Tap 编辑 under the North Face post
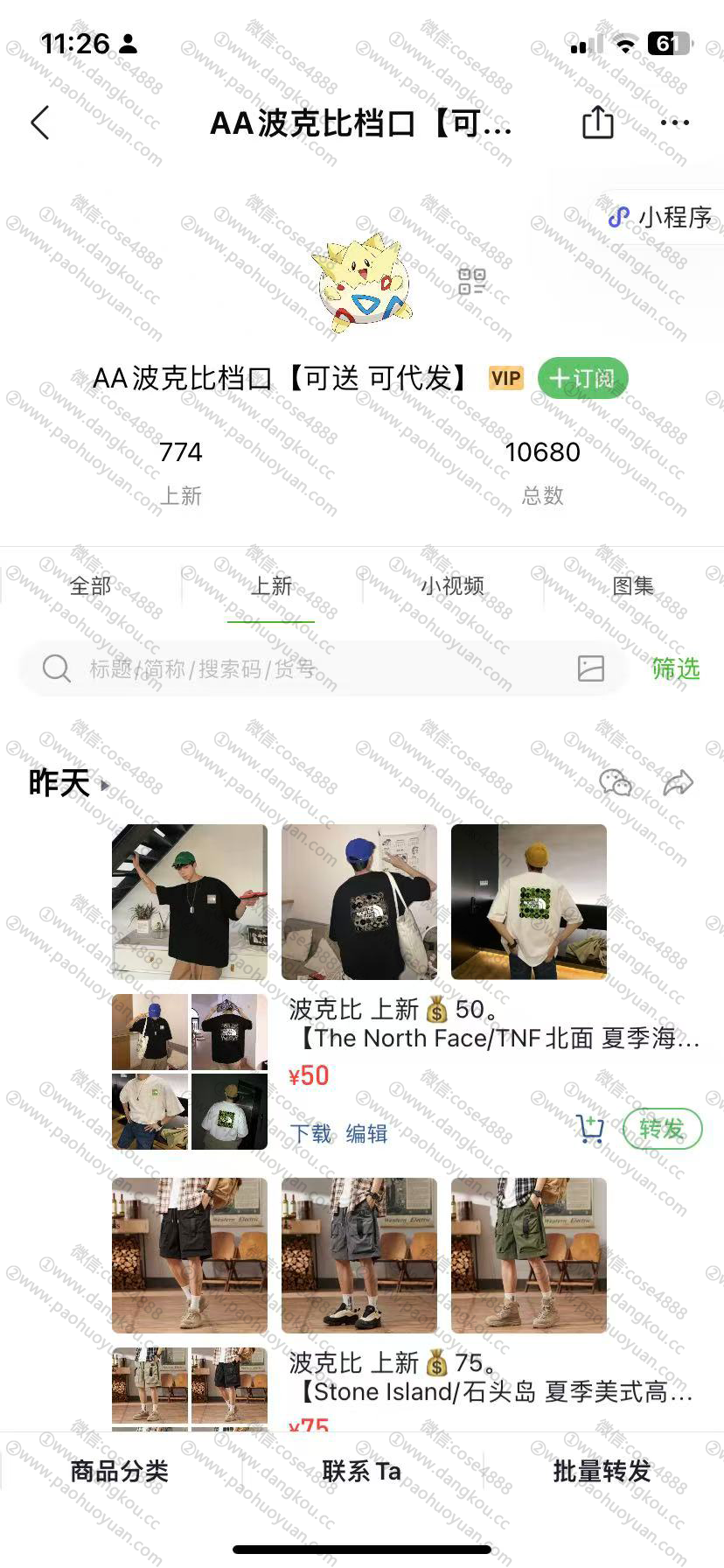This screenshot has height=1568, width=724. point(366,1133)
